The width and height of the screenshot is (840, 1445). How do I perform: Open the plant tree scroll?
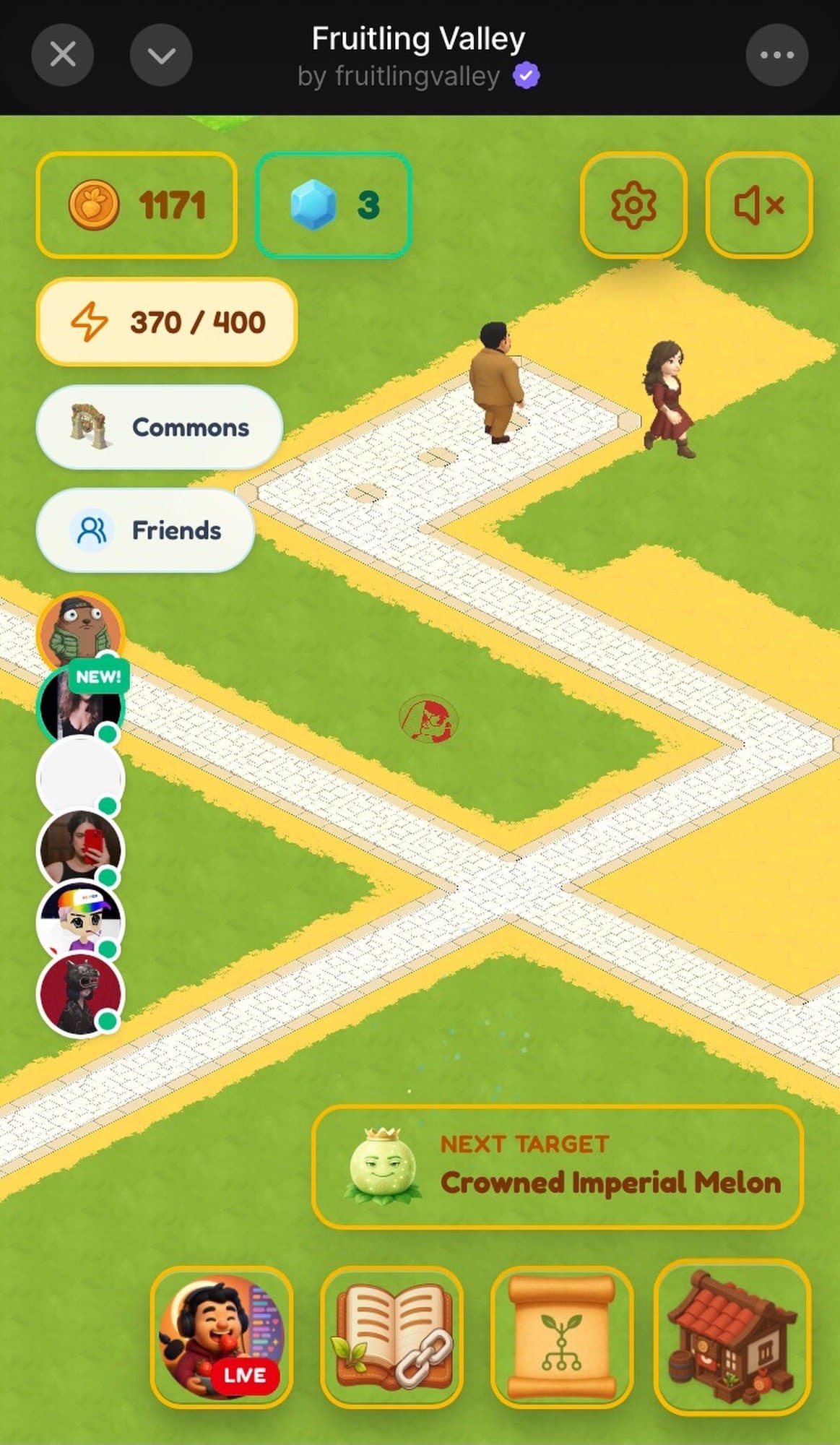(561, 1337)
